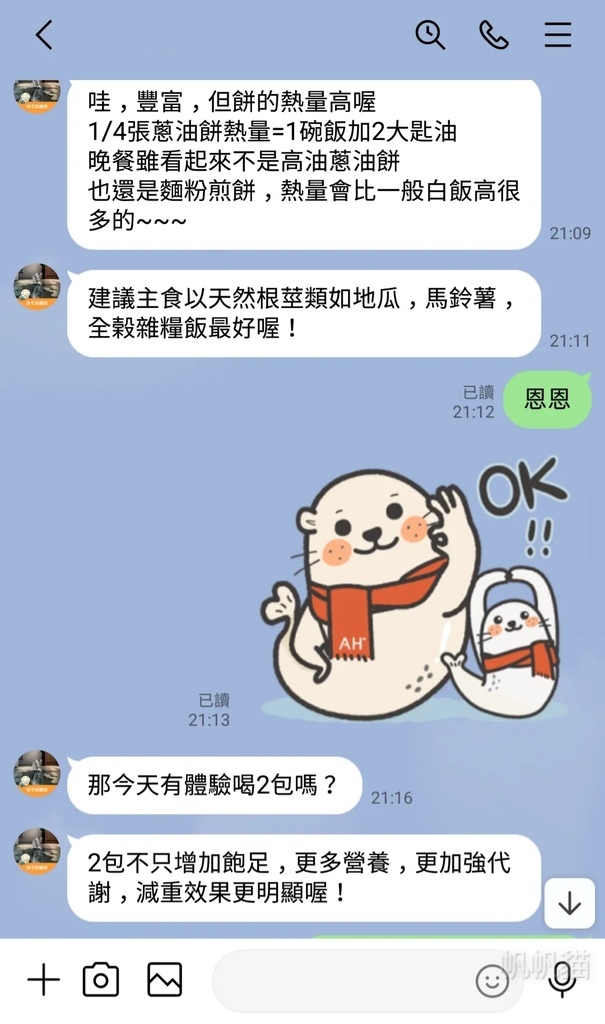Search within this conversation
Screen dimensions: 605x1024
pos(430,35)
